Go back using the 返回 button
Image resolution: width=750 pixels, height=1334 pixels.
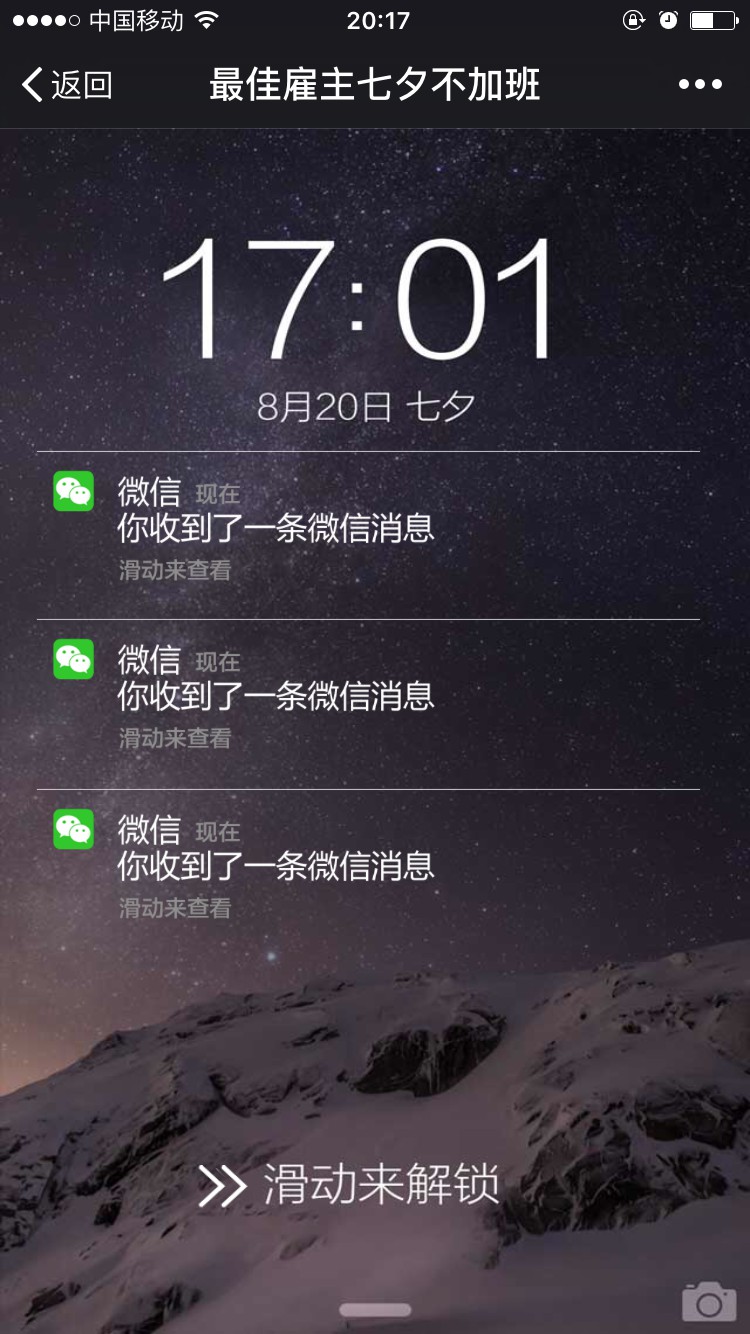66,85
